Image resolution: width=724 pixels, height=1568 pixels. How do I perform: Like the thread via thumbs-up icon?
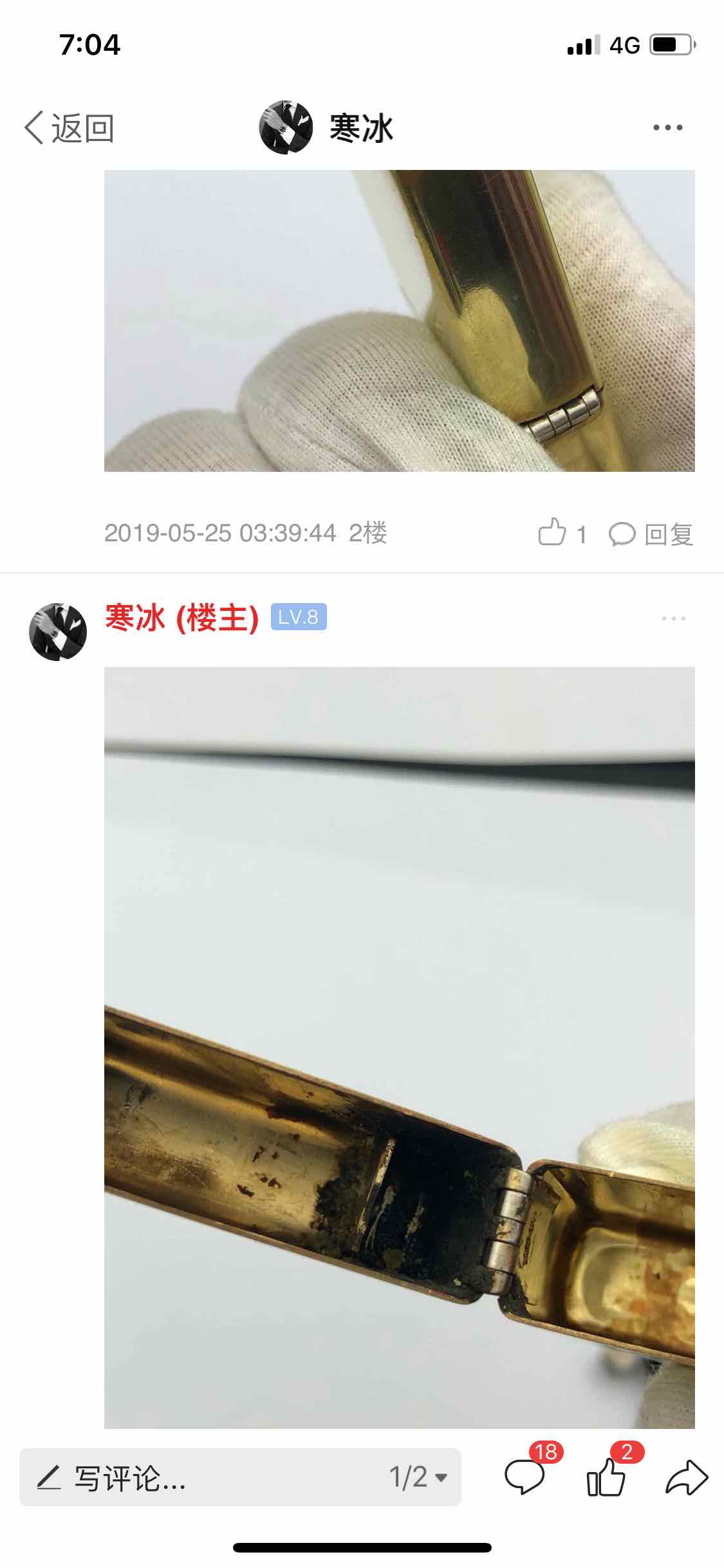tap(606, 1477)
